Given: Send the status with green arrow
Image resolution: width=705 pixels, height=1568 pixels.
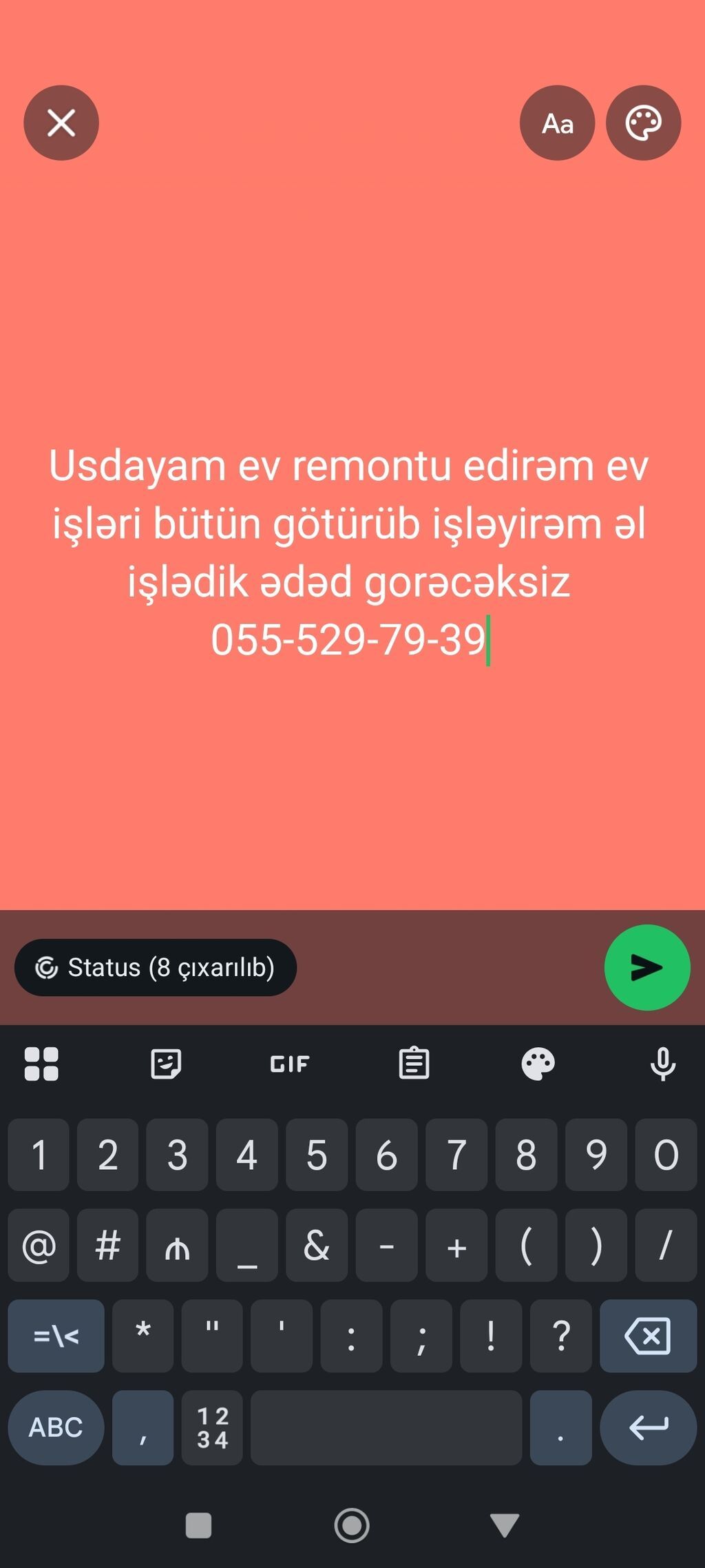Looking at the screenshot, I should click(646, 967).
